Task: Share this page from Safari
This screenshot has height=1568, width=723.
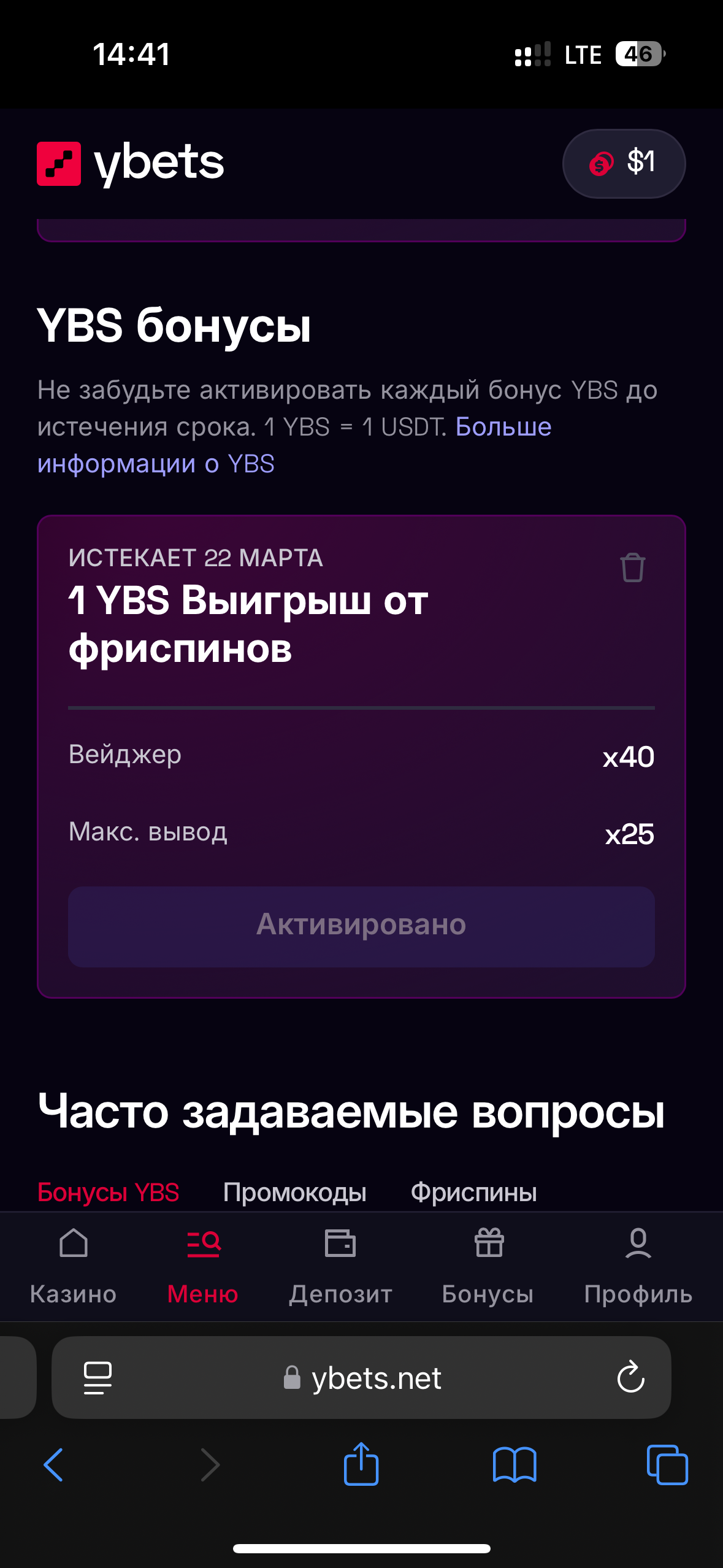Action: point(361,1463)
